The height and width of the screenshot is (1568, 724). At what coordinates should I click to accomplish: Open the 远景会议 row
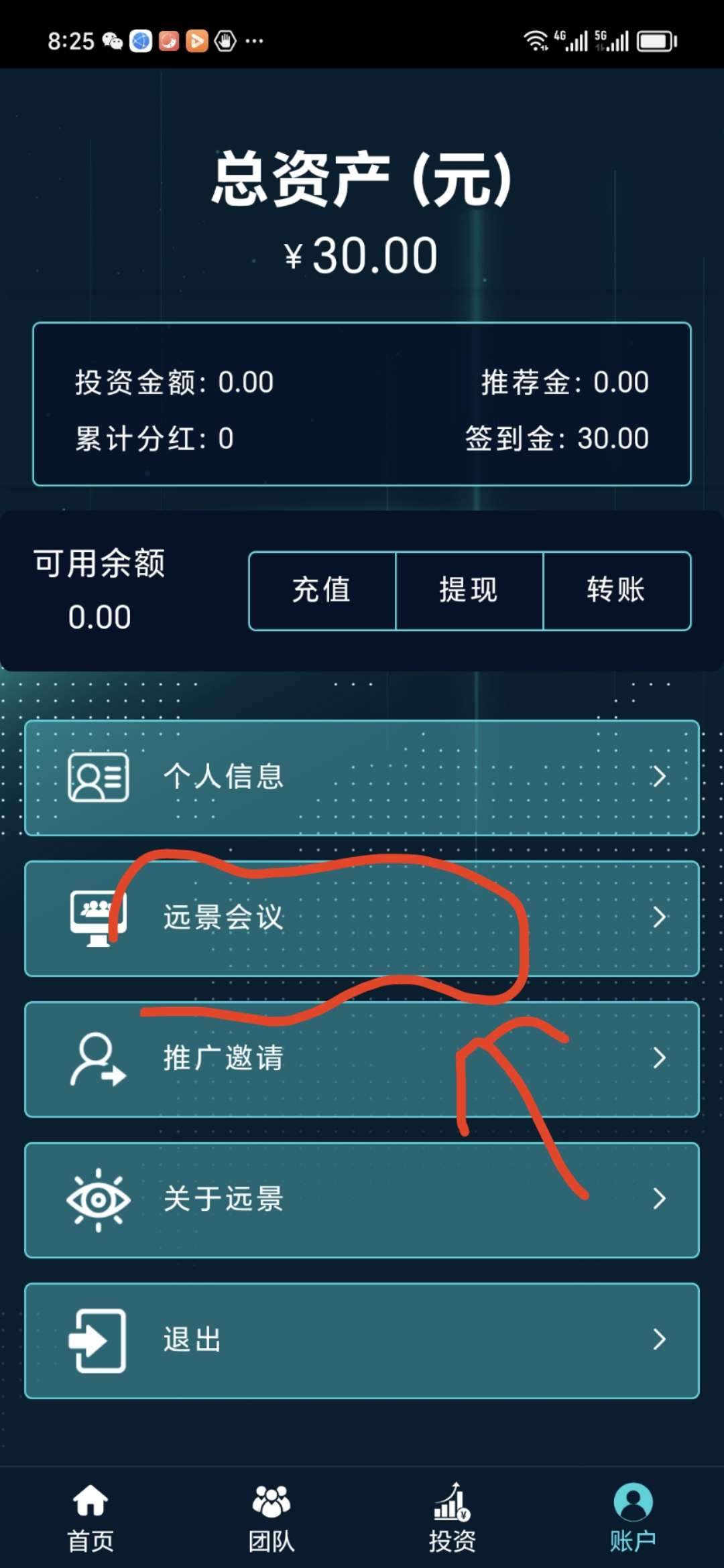(x=362, y=919)
